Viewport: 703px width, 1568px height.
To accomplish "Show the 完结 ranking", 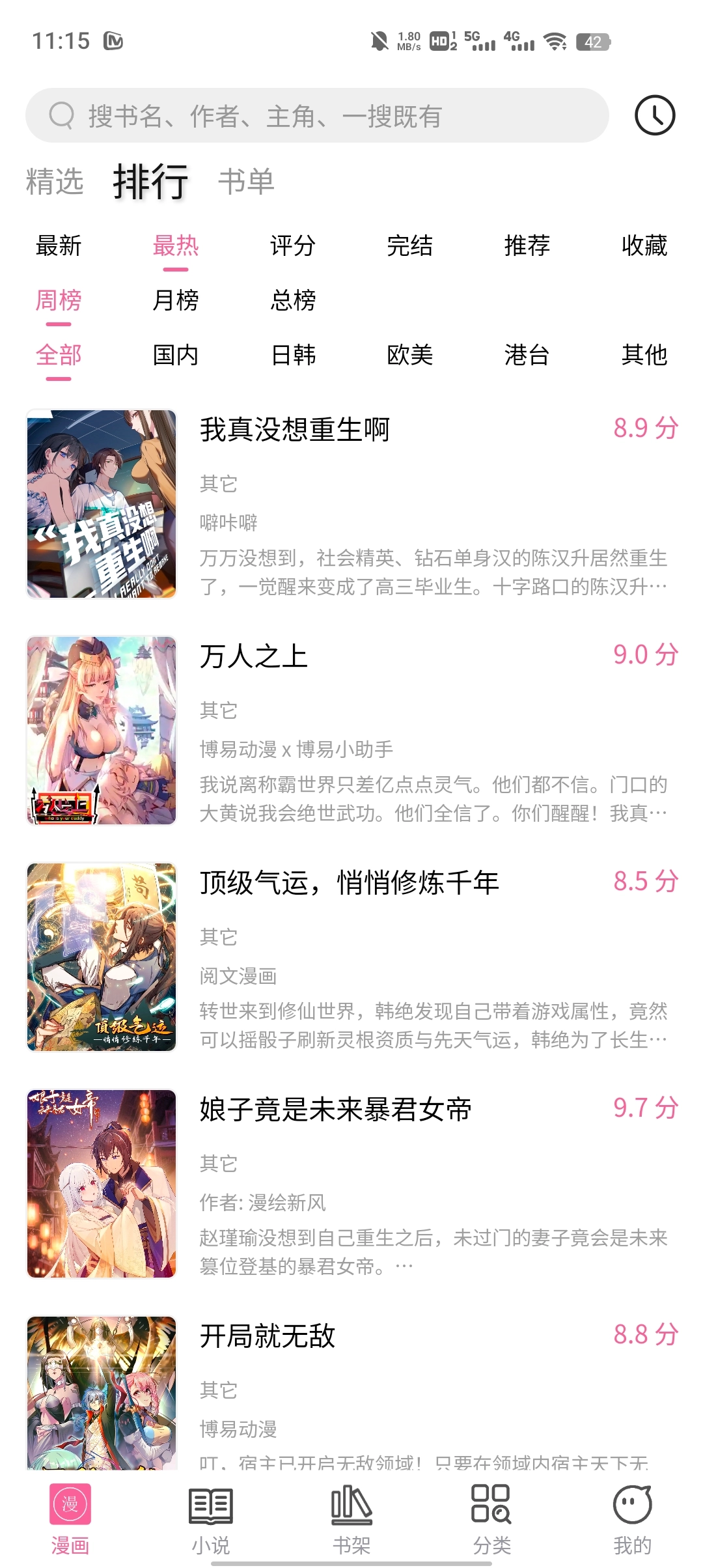I will [409, 246].
